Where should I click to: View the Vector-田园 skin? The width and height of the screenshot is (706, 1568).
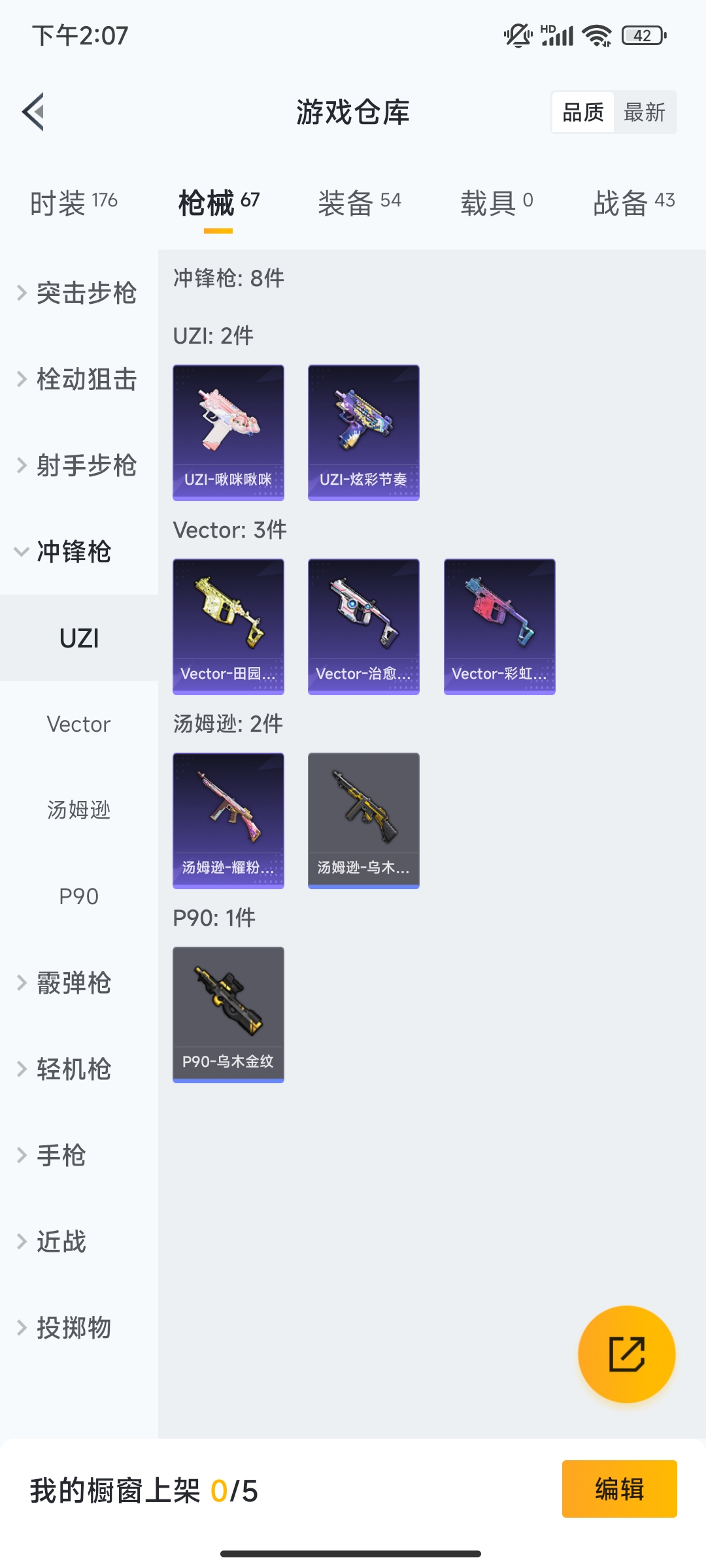tap(228, 627)
